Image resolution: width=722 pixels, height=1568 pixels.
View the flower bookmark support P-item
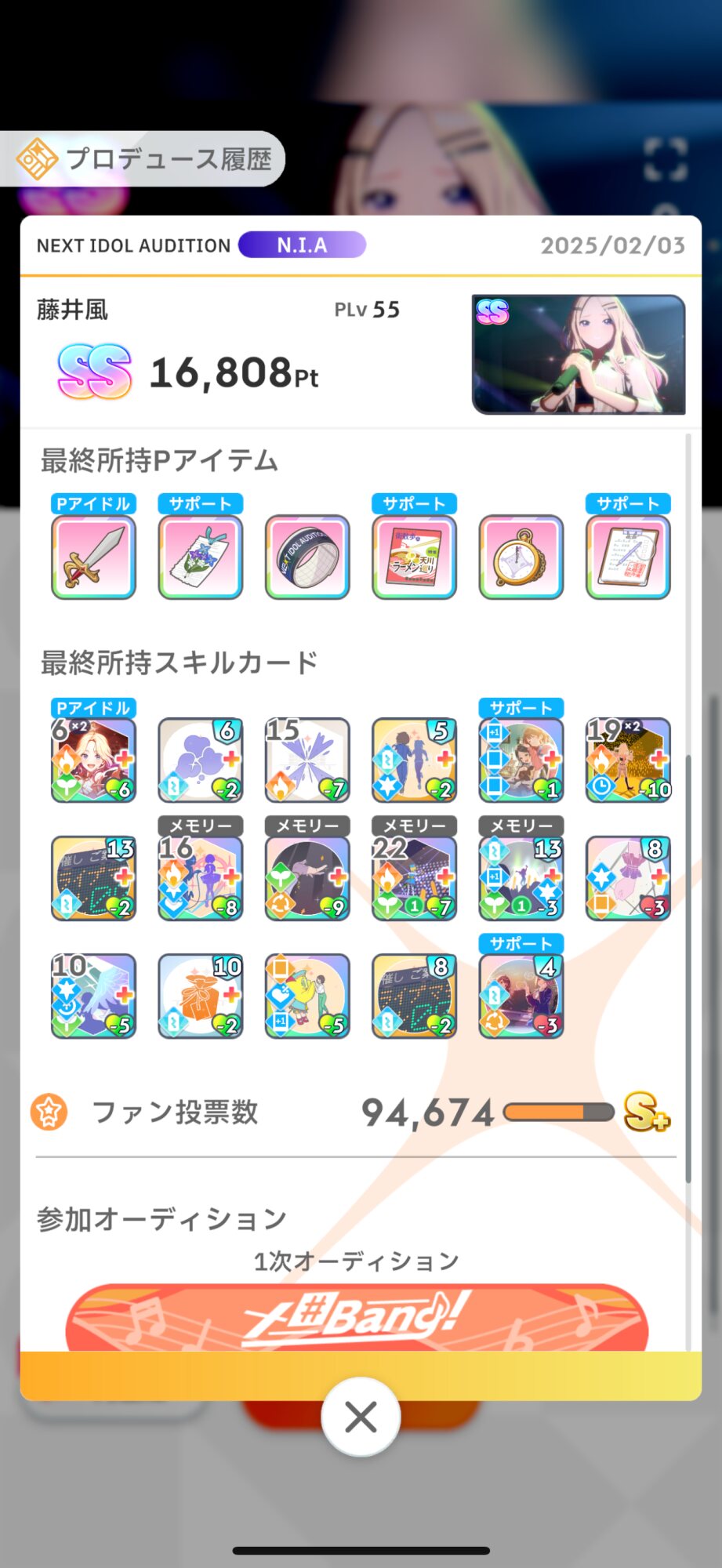(x=201, y=557)
